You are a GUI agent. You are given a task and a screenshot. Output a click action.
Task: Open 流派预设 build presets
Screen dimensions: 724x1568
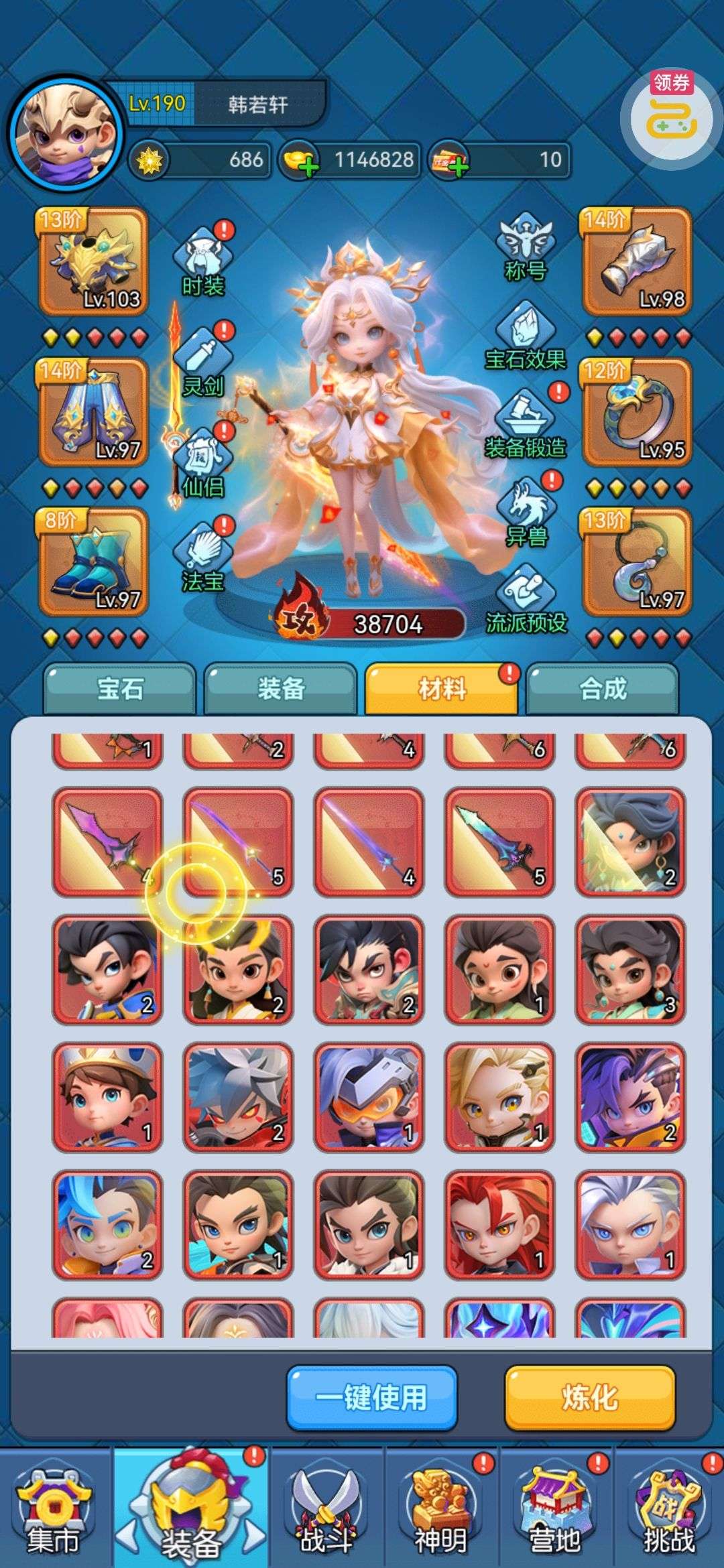(527, 601)
